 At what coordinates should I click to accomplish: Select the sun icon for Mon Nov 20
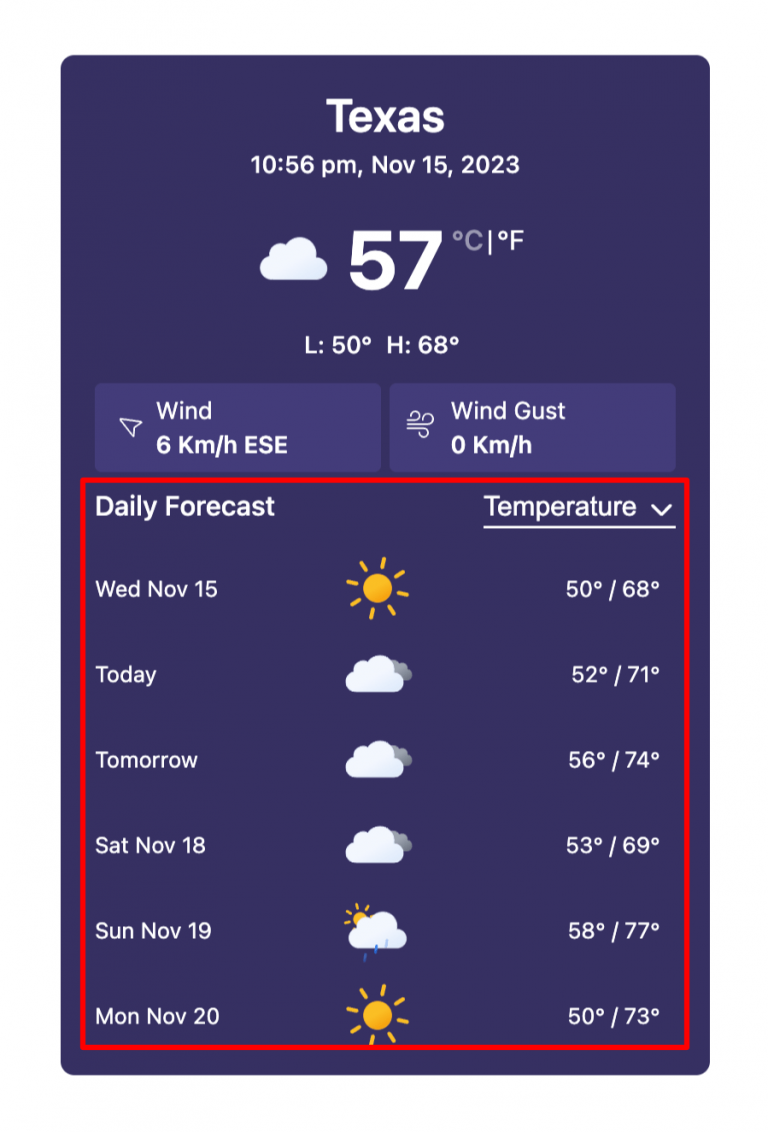tap(378, 1016)
